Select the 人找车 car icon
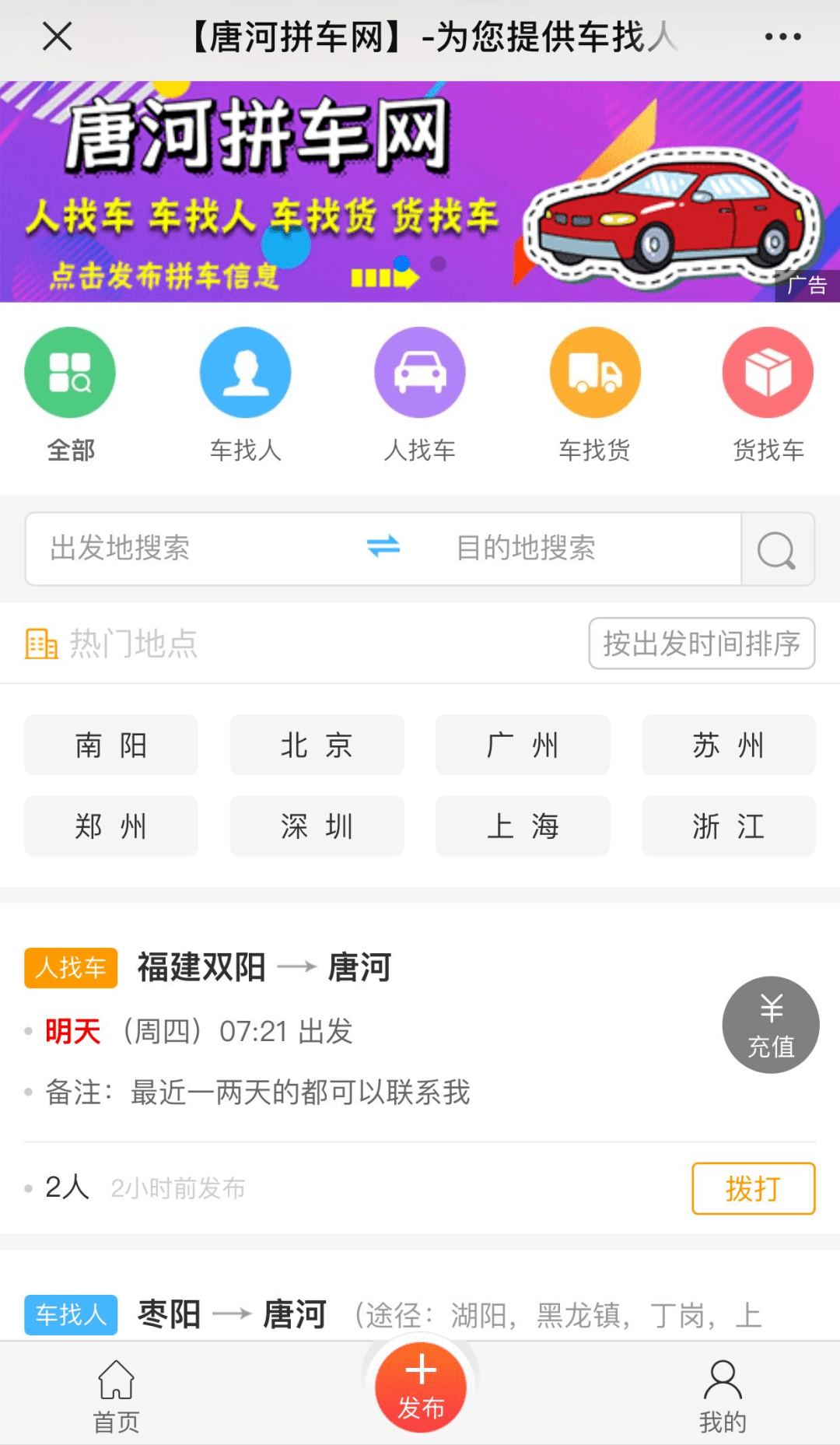840x1445 pixels. pyautogui.click(x=420, y=372)
